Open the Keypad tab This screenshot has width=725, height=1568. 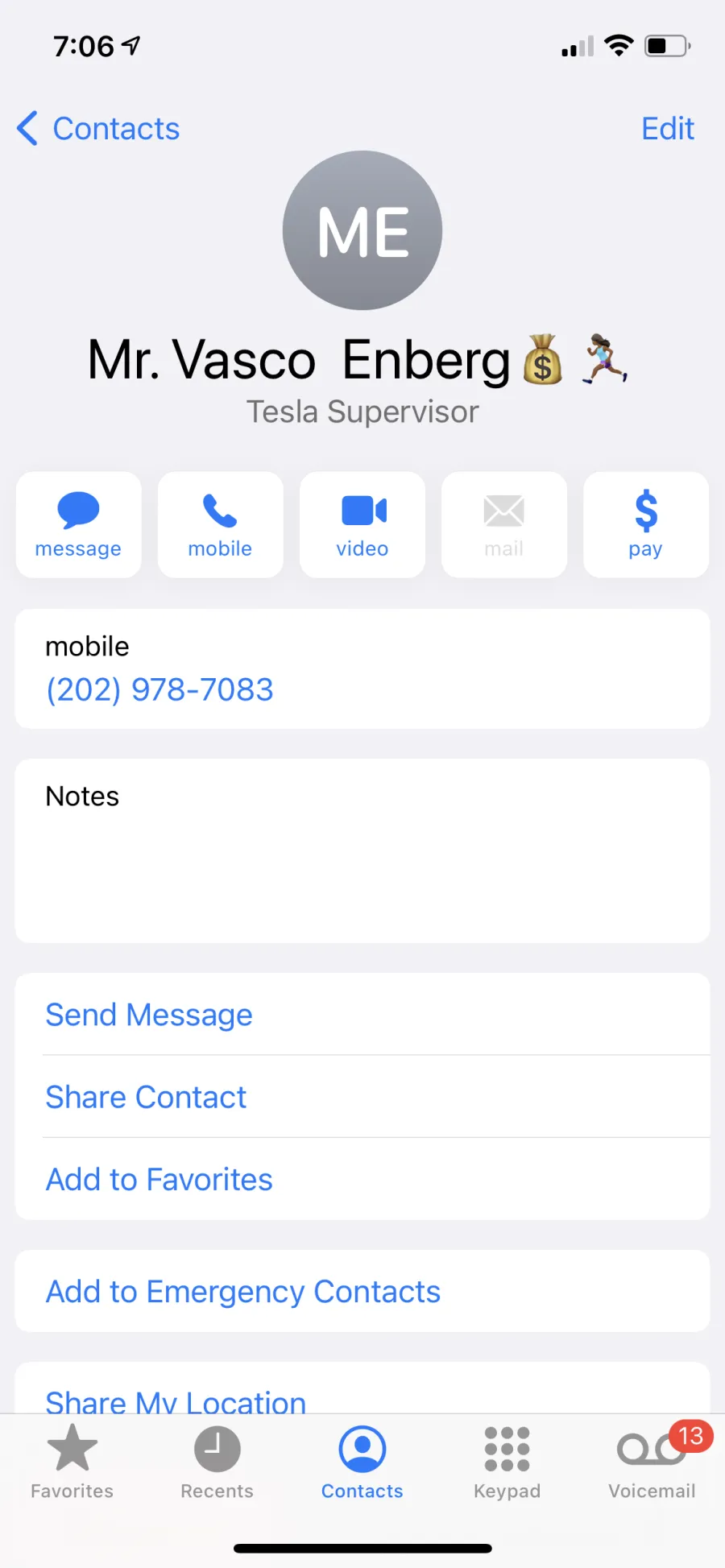tap(507, 1462)
